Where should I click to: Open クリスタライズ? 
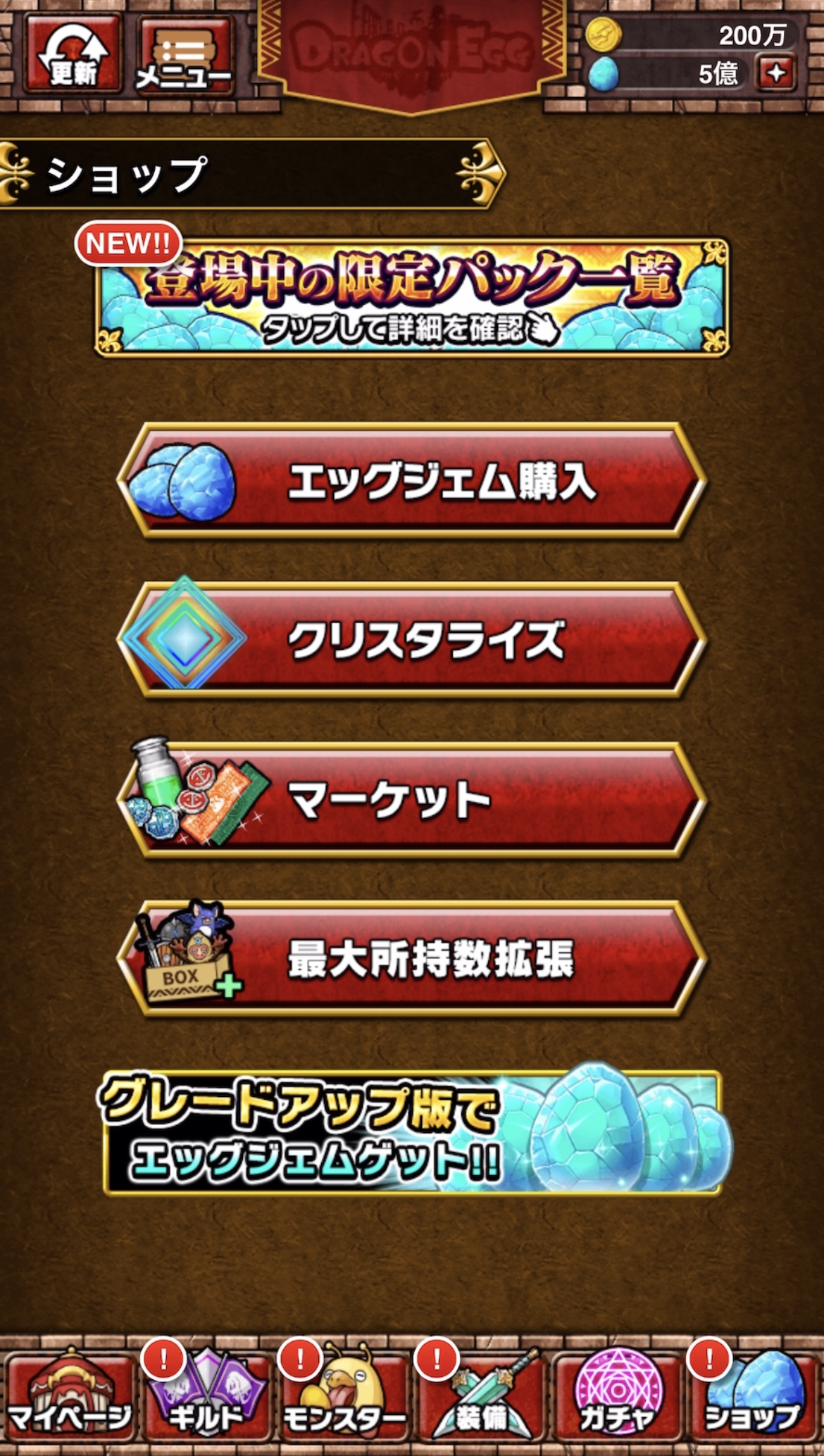click(x=412, y=639)
